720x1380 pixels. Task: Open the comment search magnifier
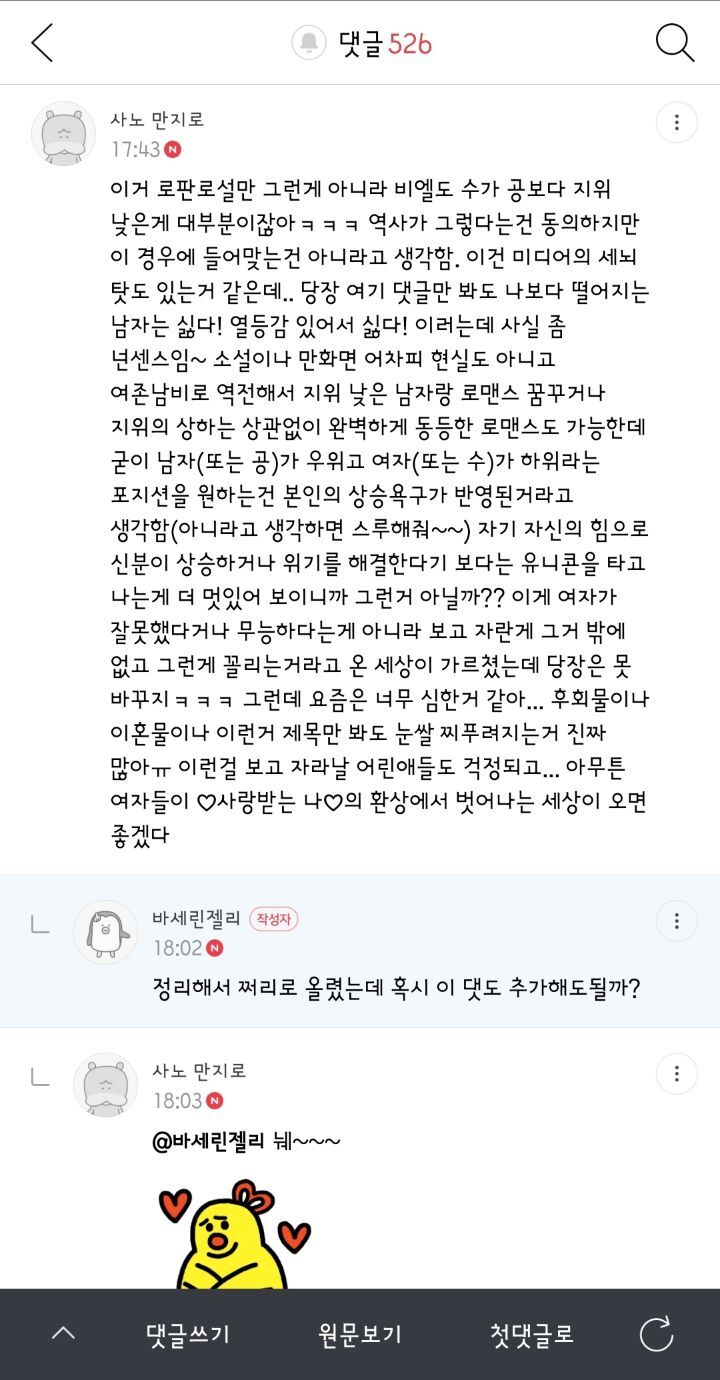[x=674, y=43]
